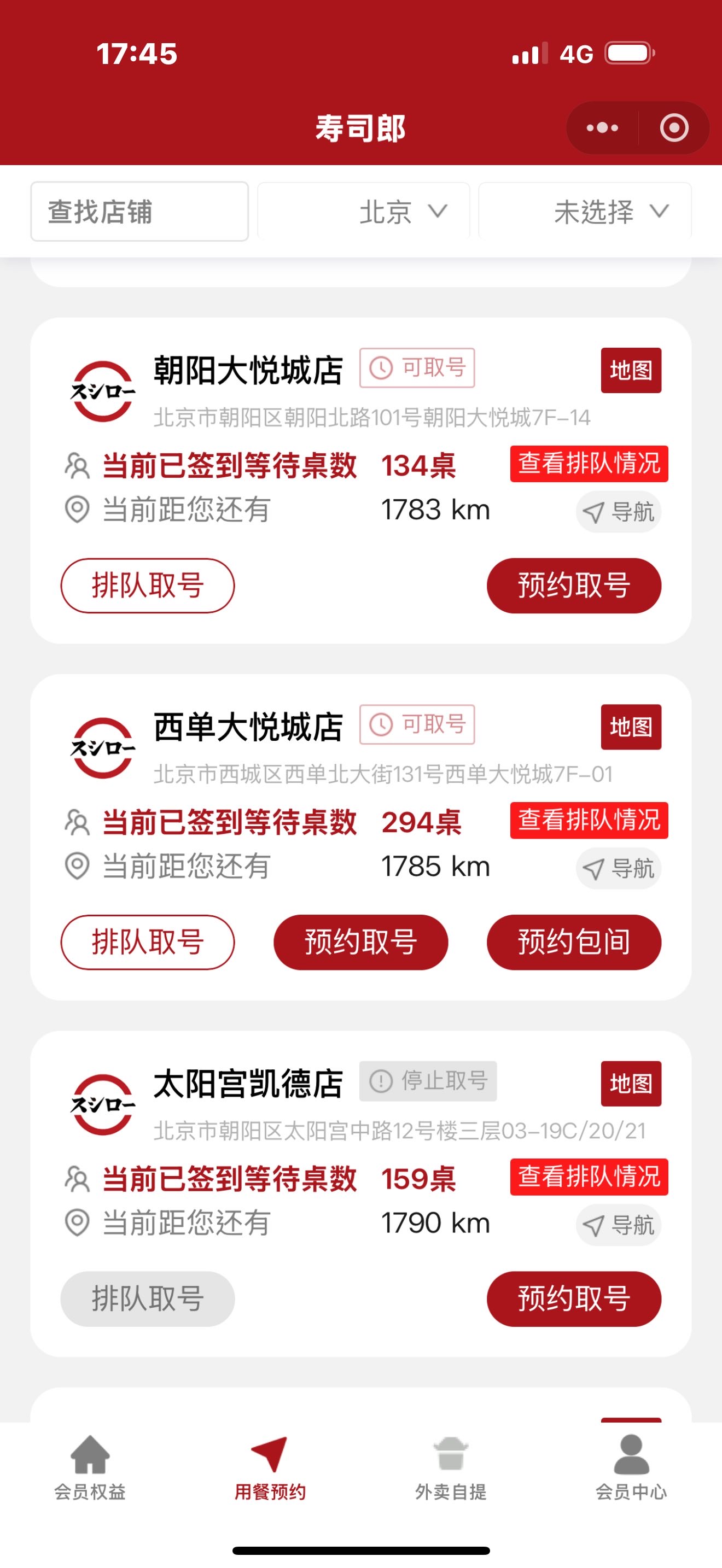Take a queue number at 朝阳大悦城店
Screen dimensions: 722x1568
pyautogui.click(x=147, y=586)
